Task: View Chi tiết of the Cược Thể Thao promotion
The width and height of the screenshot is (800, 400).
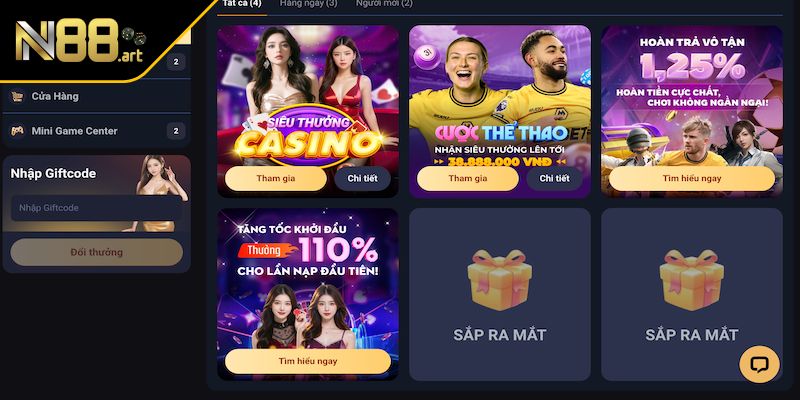Action: [x=553, y=178]
